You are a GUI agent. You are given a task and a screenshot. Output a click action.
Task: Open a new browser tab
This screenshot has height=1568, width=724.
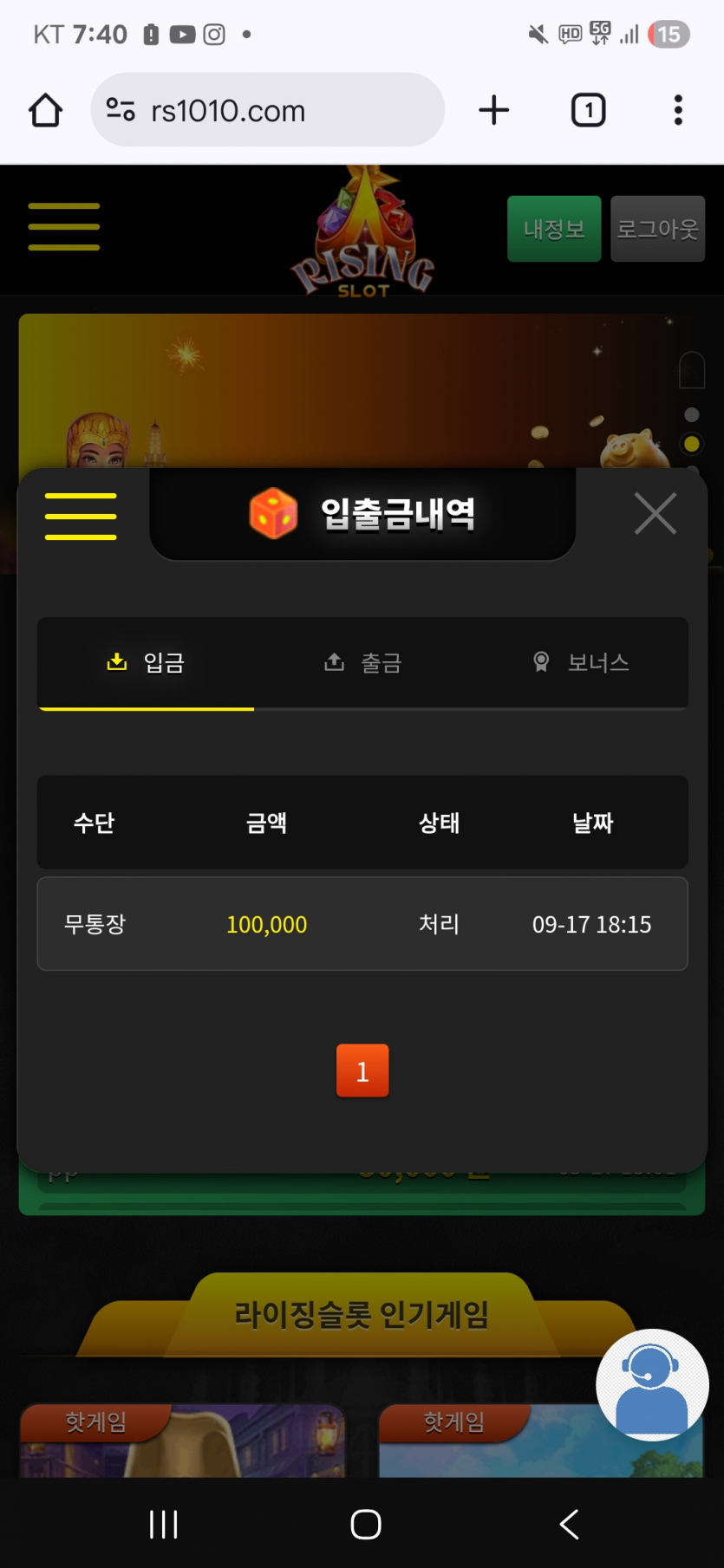(x=494, y=110)
